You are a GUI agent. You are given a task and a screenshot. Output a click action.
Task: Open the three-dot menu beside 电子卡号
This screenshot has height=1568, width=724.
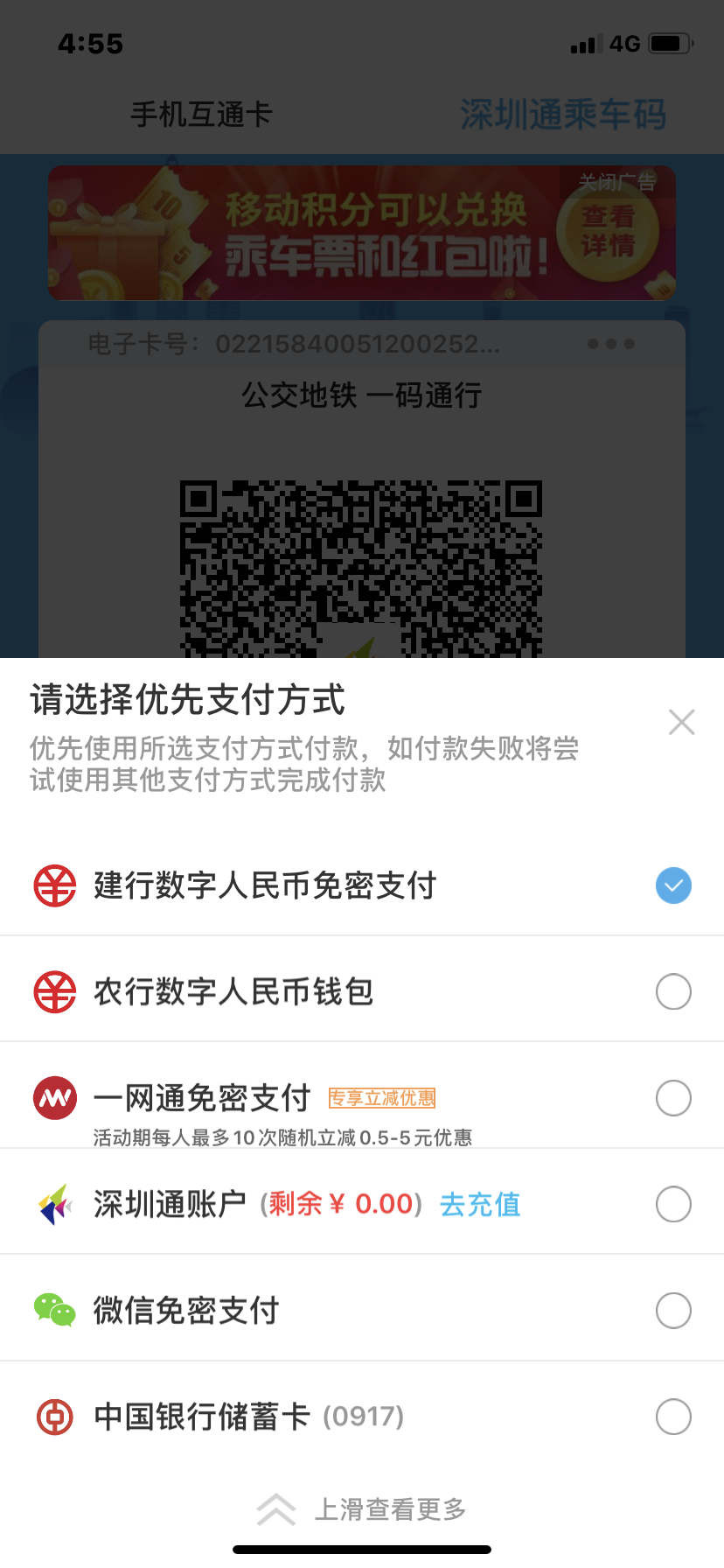(611, 344)
